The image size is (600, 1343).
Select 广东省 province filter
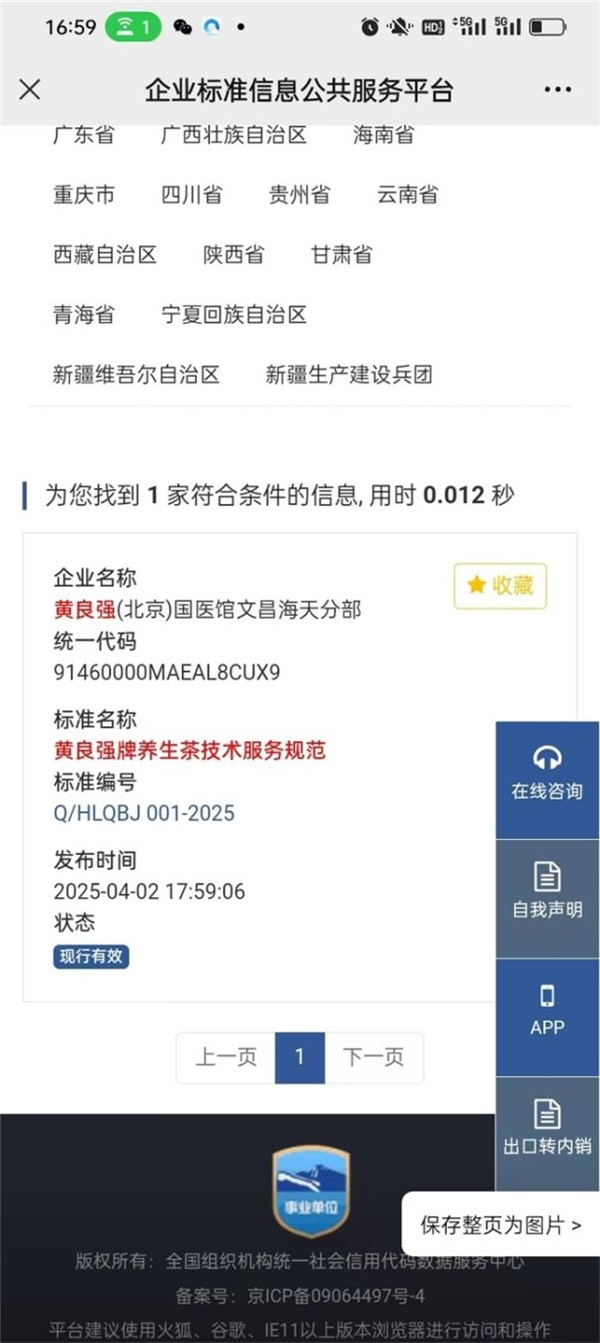[x=84, y=135]
